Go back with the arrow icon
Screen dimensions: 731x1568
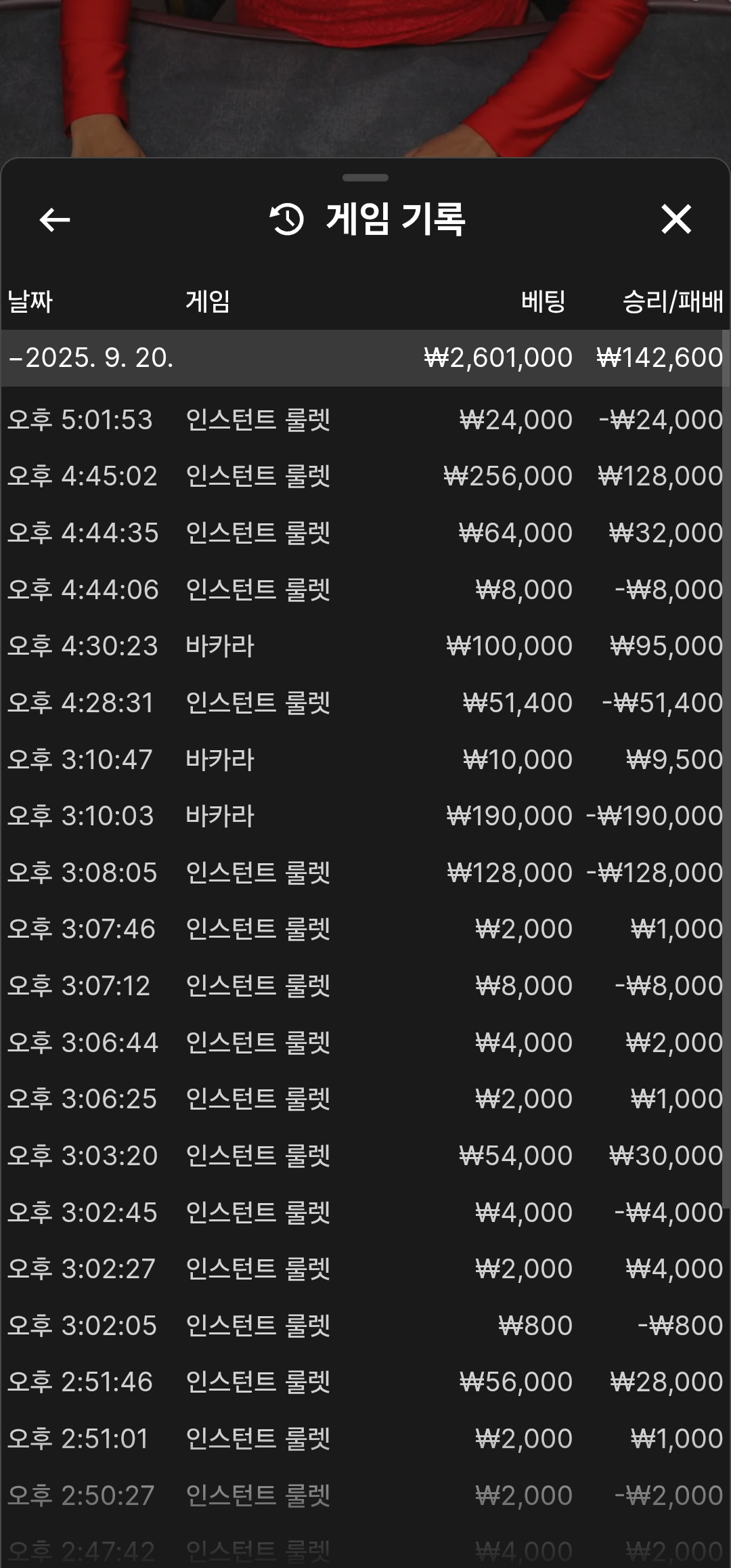tap(55, 219)
